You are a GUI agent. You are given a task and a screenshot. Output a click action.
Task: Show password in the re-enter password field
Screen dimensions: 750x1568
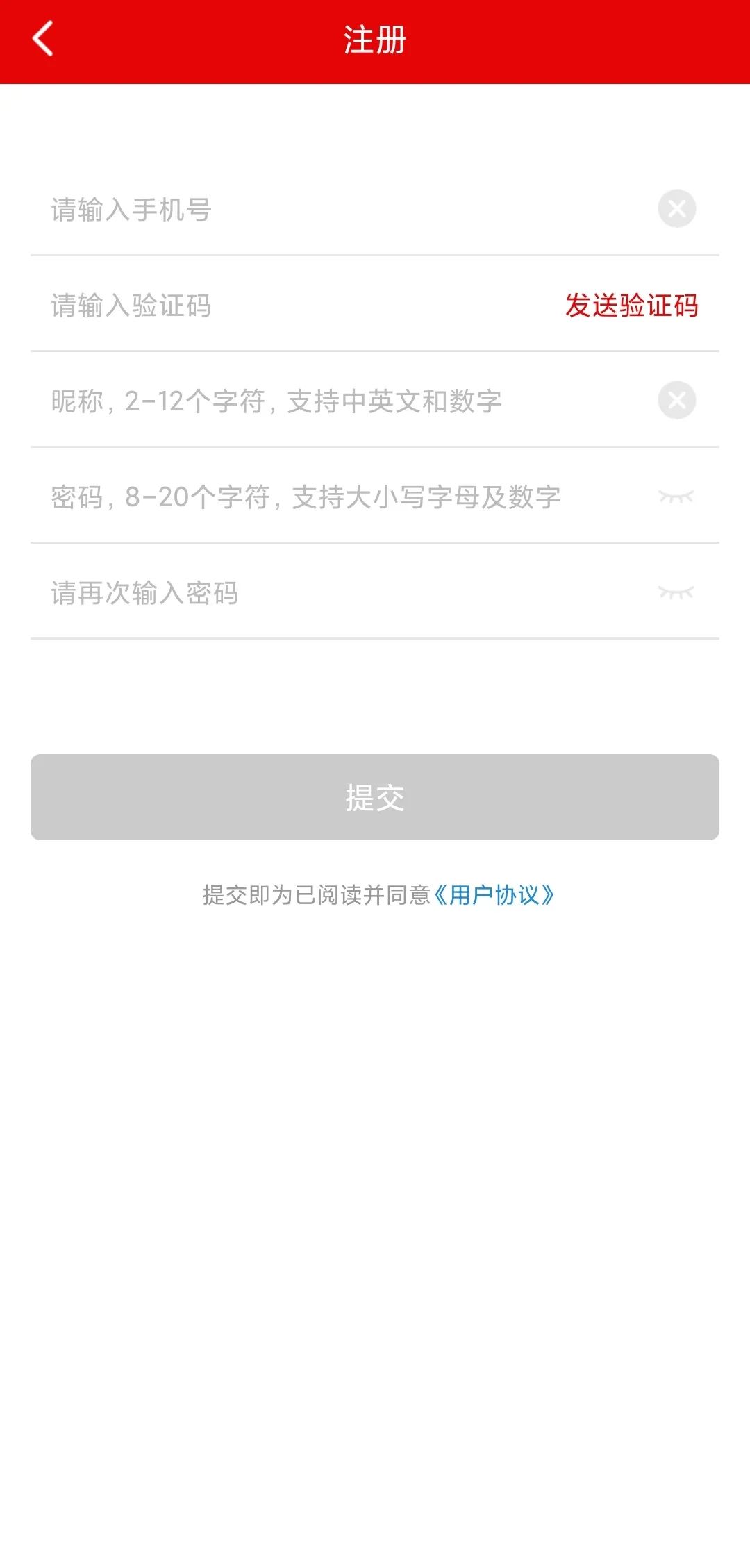[x=676, y=592]
